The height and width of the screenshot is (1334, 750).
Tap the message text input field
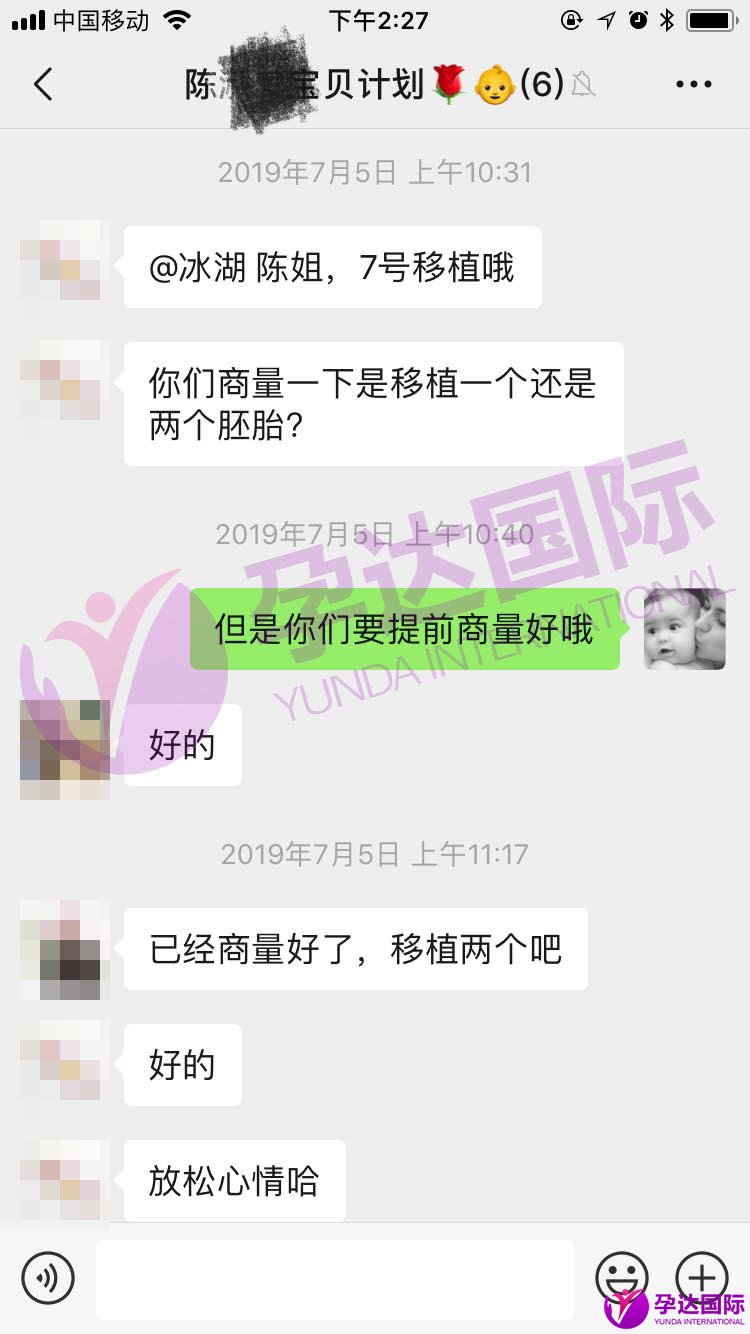[335, 1279]
